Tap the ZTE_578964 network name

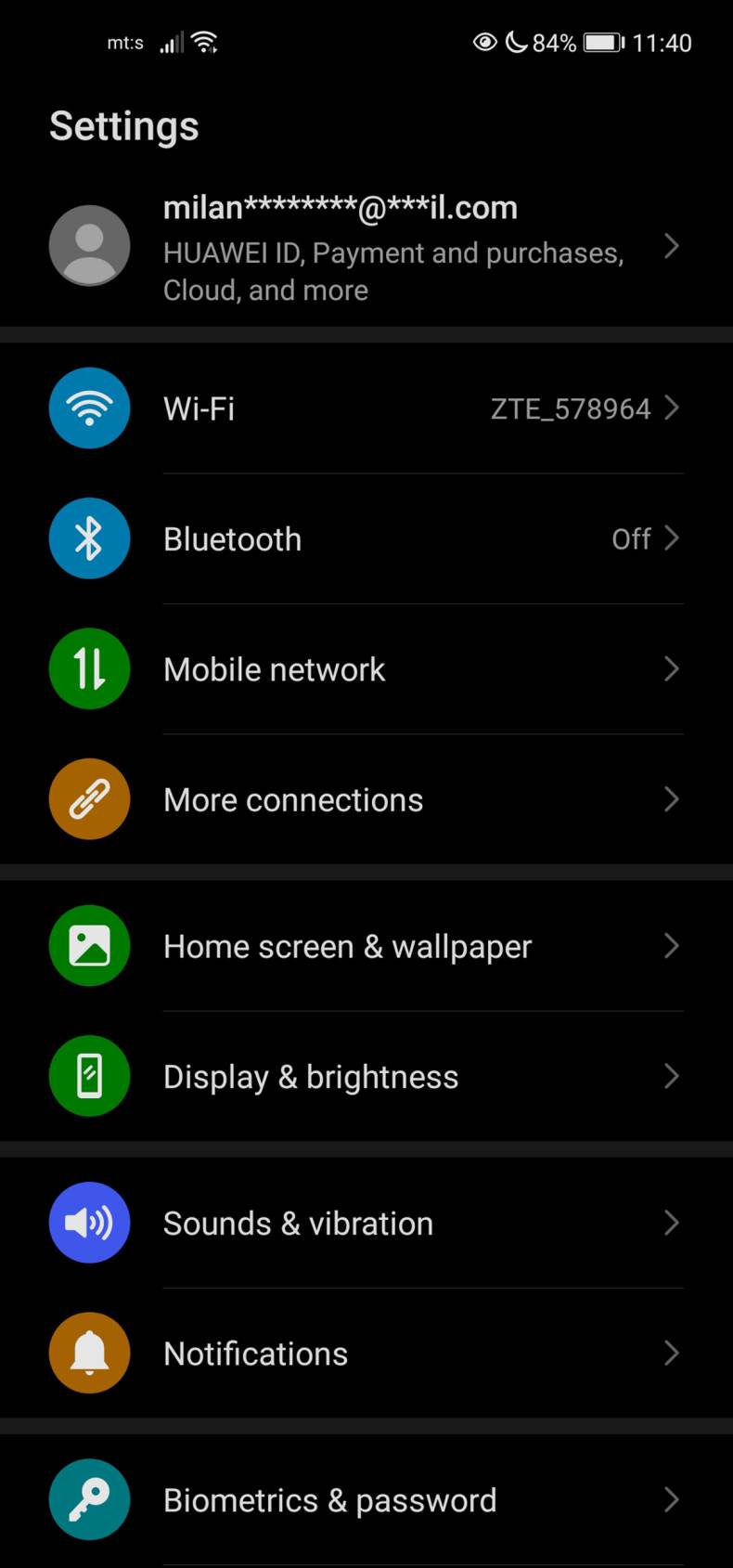coord(571,408)
